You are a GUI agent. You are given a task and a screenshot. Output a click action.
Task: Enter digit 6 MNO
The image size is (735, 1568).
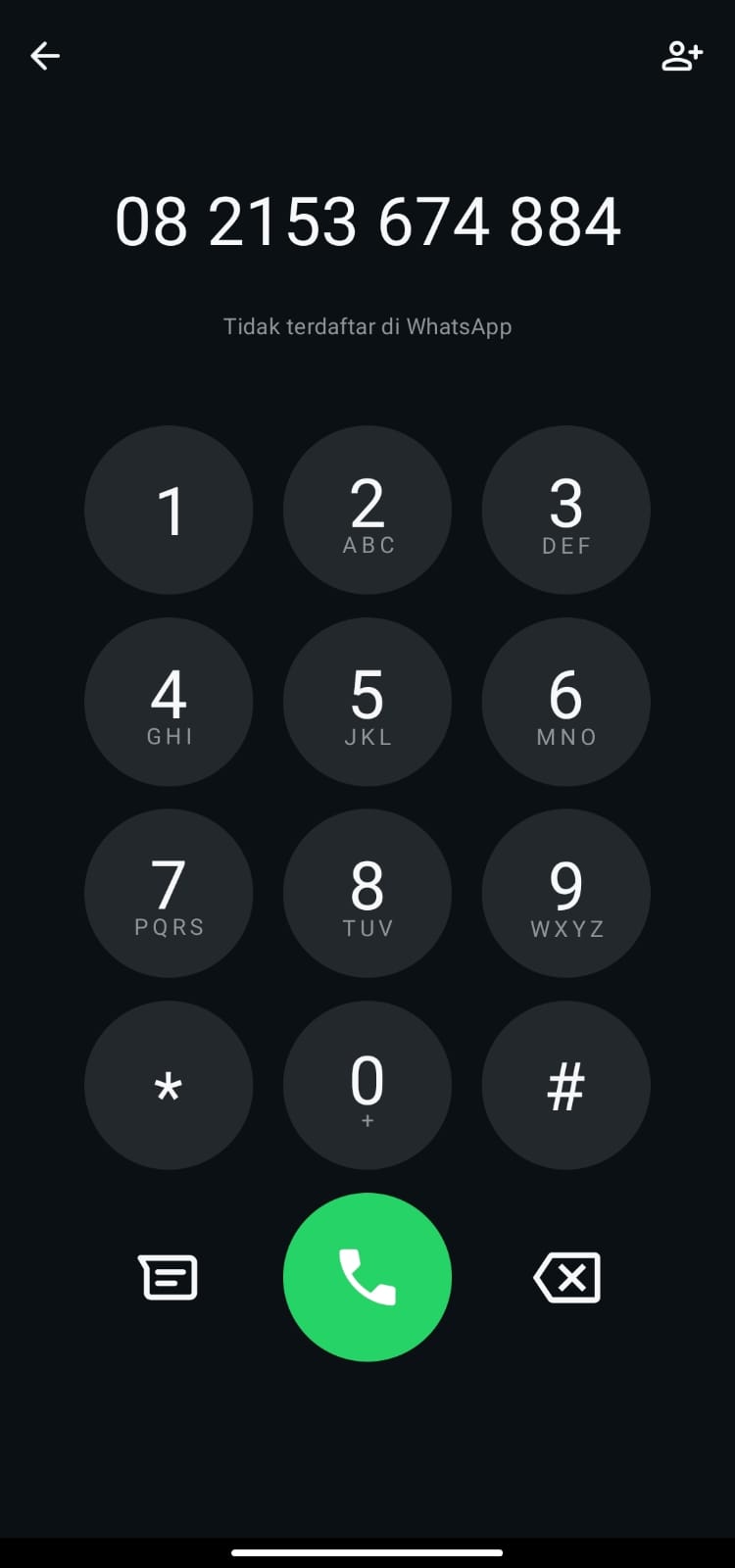tap(565, 702)
